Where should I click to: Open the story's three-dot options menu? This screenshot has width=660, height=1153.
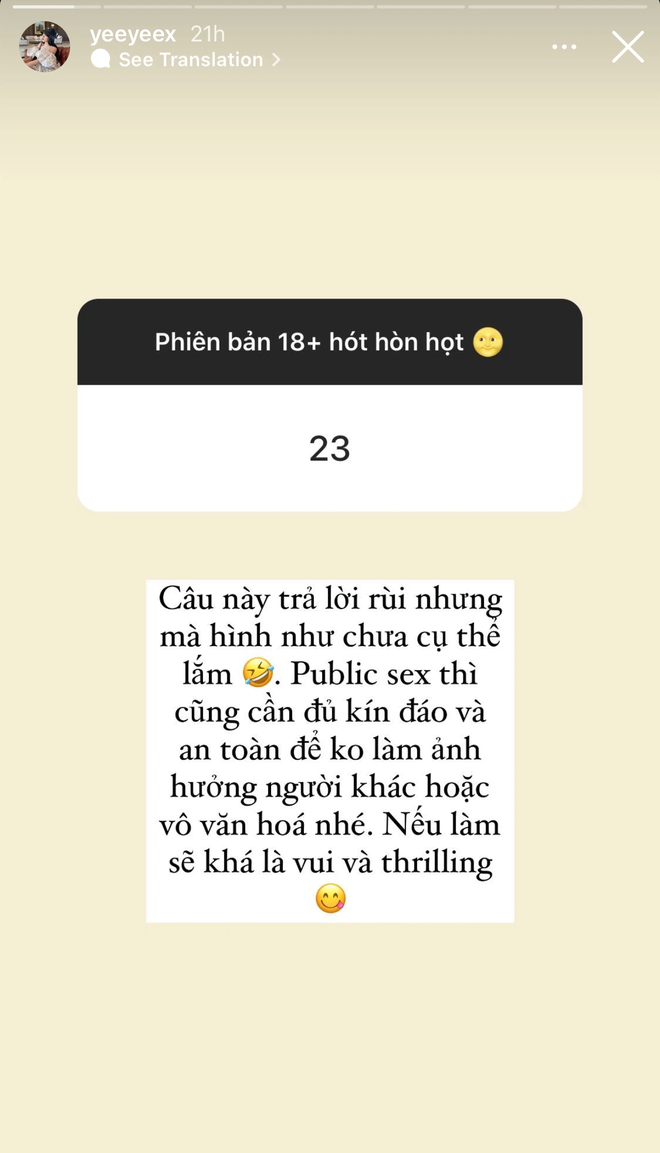pos(564,47)
